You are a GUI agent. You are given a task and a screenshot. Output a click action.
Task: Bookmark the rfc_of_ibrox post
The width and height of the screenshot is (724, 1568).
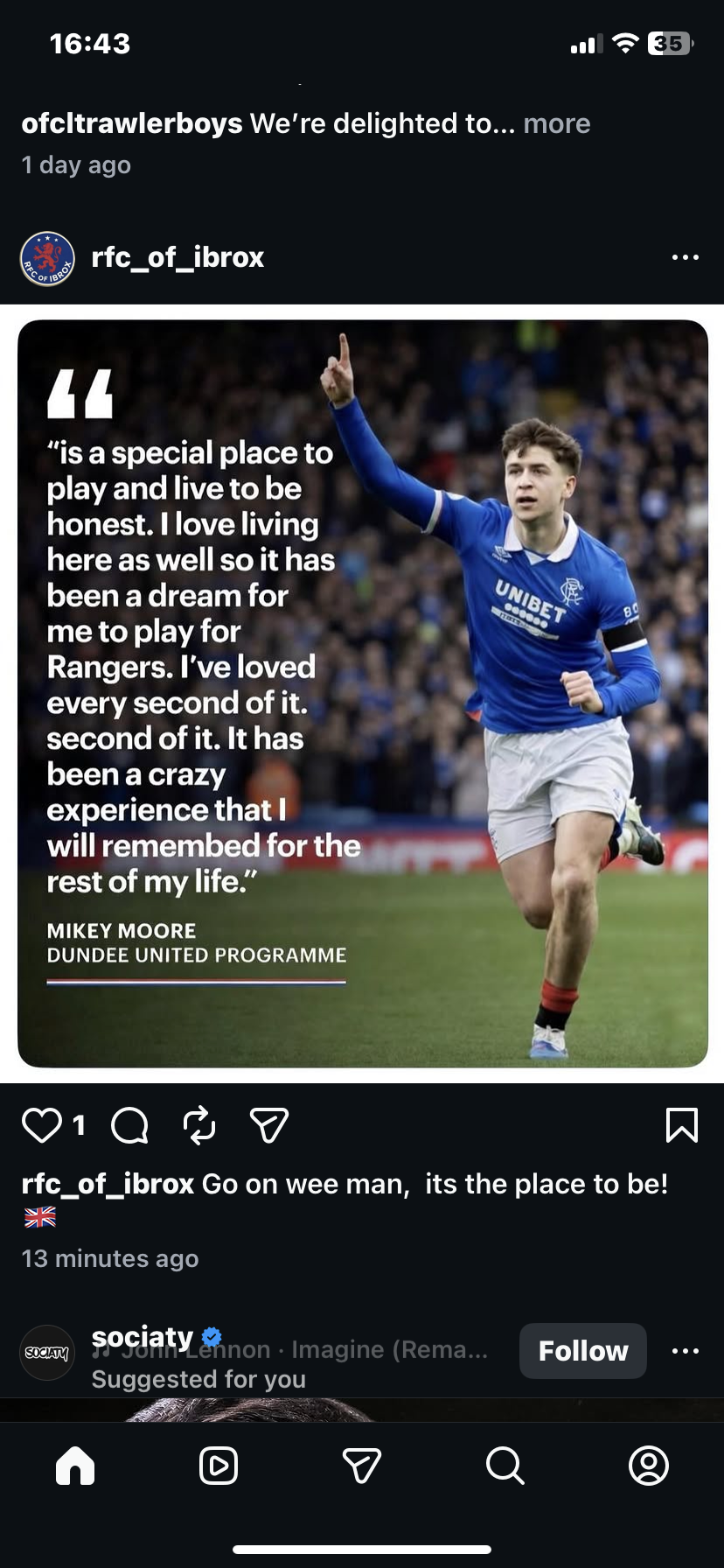tap(681, 1125)
